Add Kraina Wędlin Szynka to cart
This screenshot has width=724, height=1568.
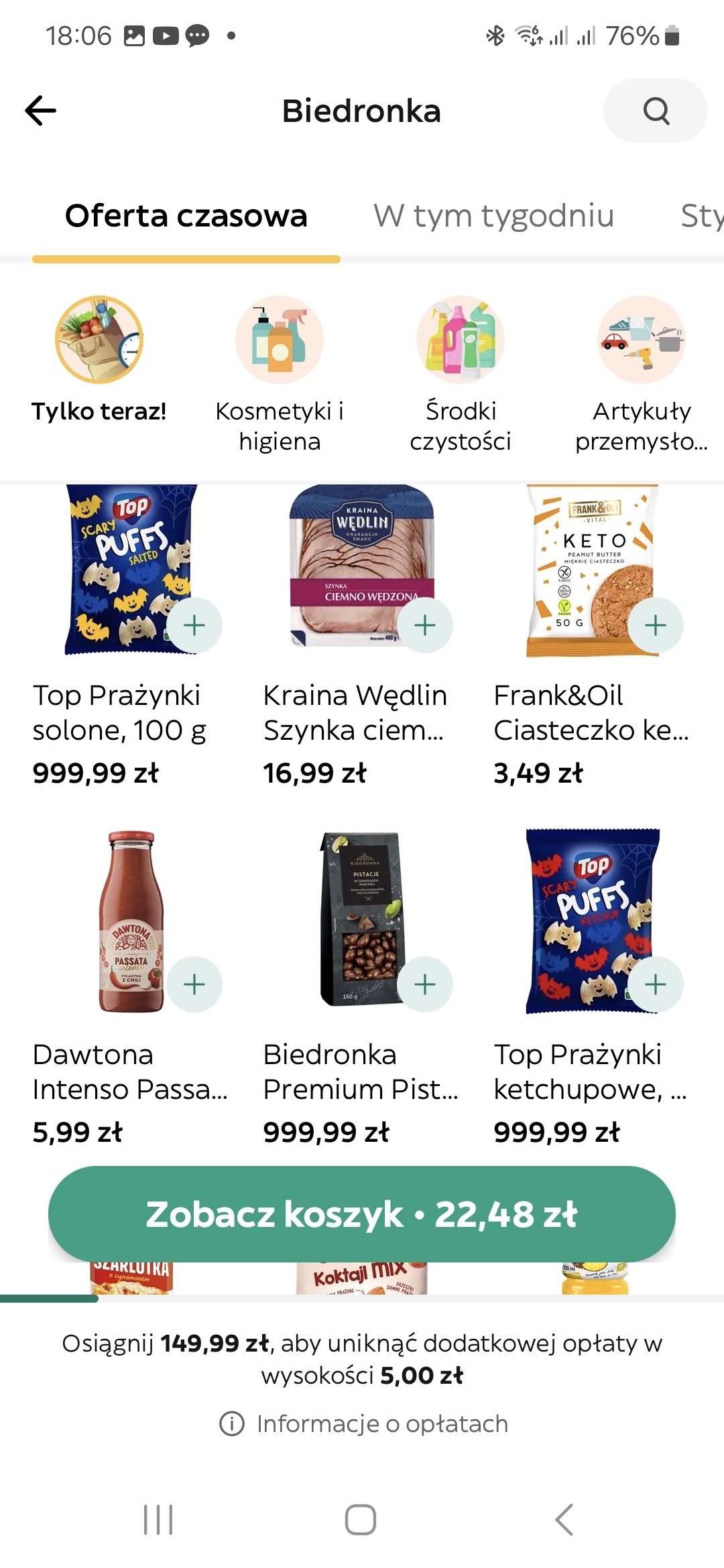click(x=425, y=625)
